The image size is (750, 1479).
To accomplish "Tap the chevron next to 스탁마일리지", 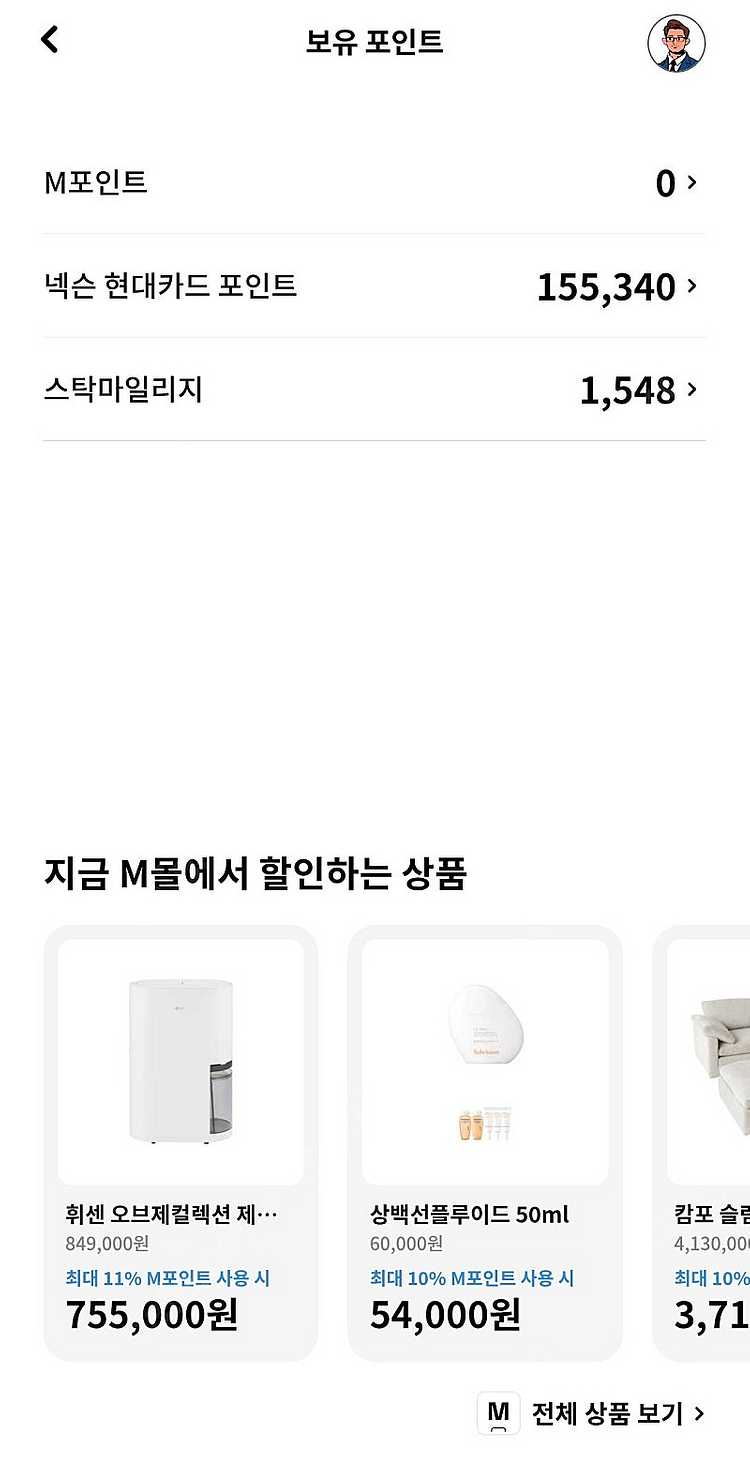I will tap(691, 391).
